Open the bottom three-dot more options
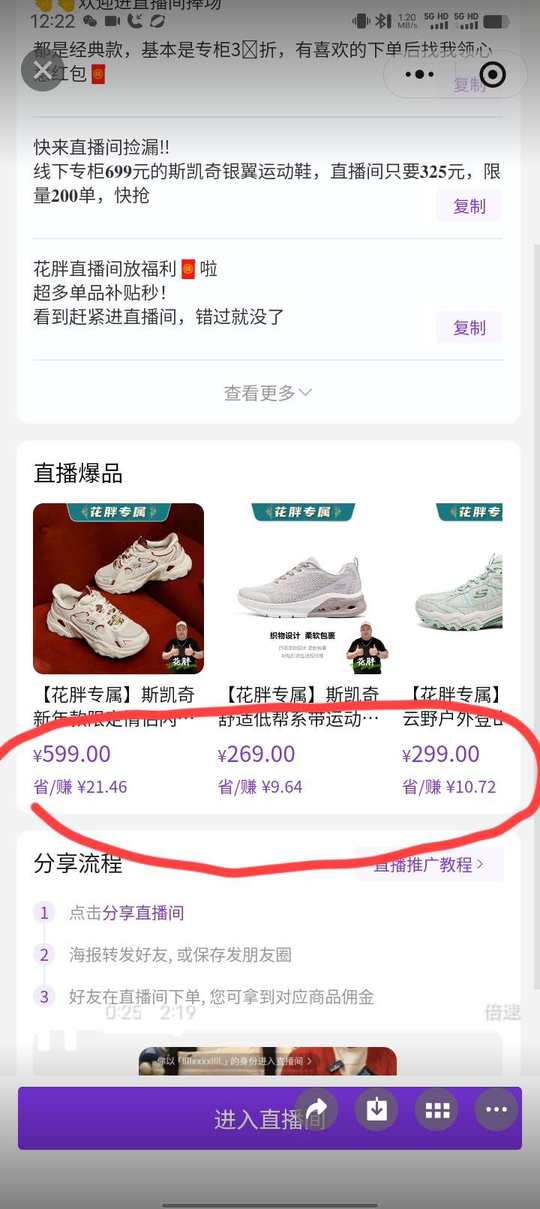 [x=496, y=1109]
